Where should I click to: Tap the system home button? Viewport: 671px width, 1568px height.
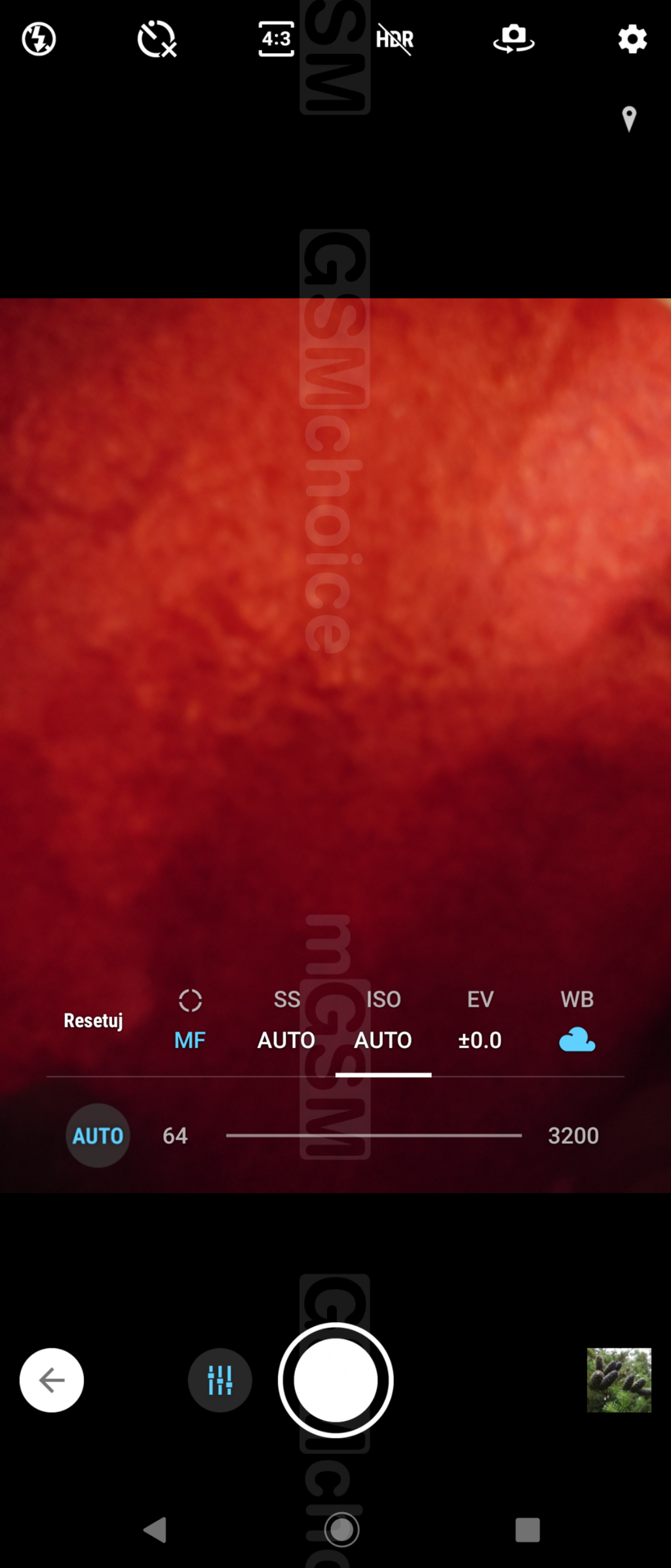pos(341,1530)
